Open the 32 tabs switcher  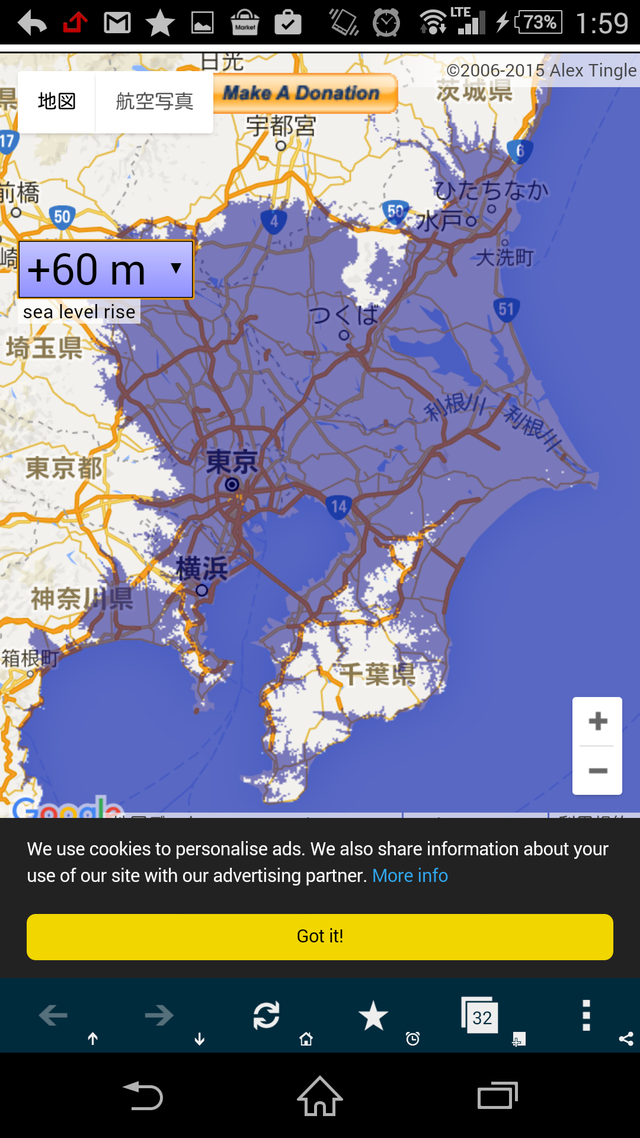tap(481, 1016)
